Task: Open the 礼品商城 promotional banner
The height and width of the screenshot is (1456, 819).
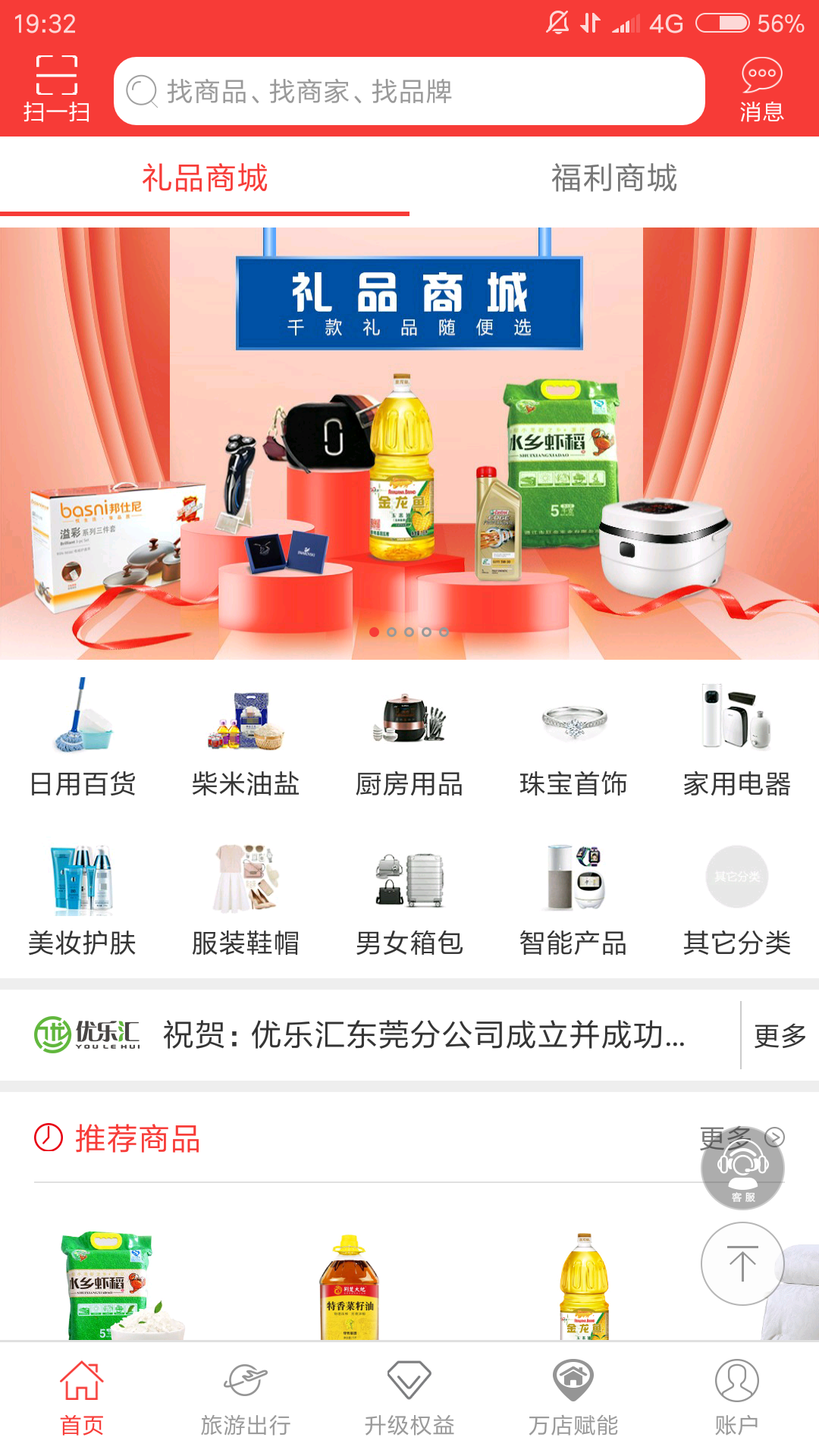Action: (x=409, y=444)
